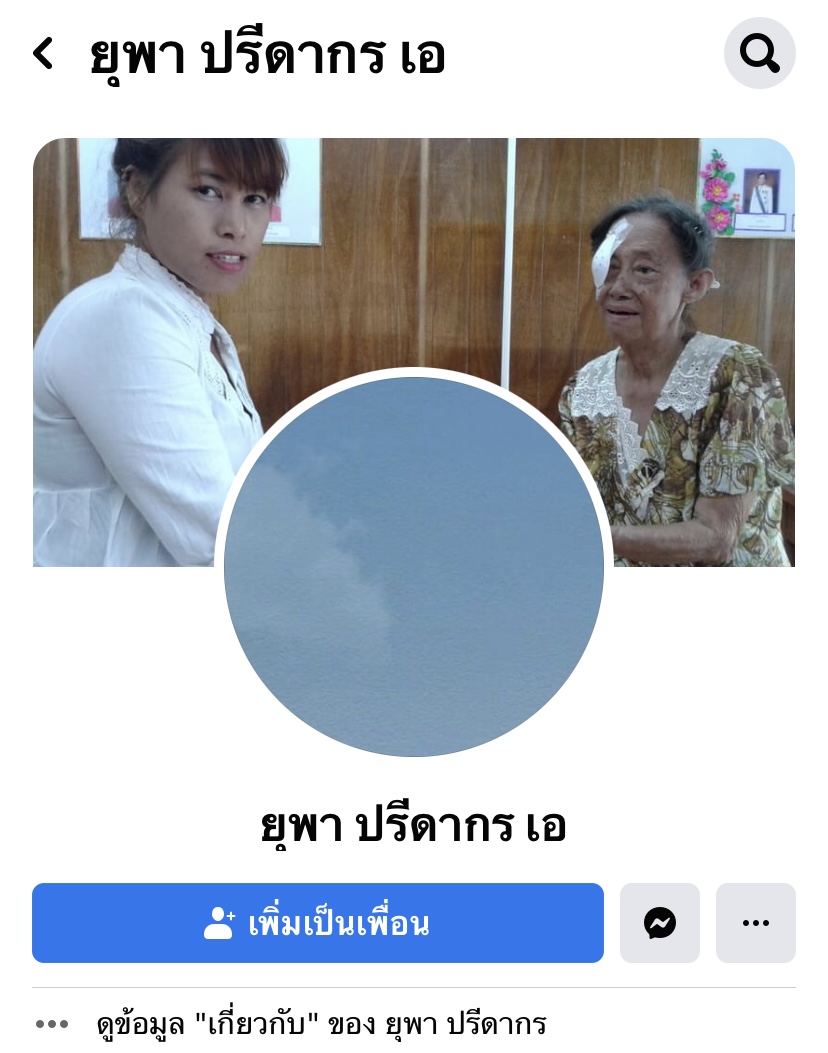Open Messenger chat with ยุพา ปรีดากร
828x1053 pixels.
(660, 923)
